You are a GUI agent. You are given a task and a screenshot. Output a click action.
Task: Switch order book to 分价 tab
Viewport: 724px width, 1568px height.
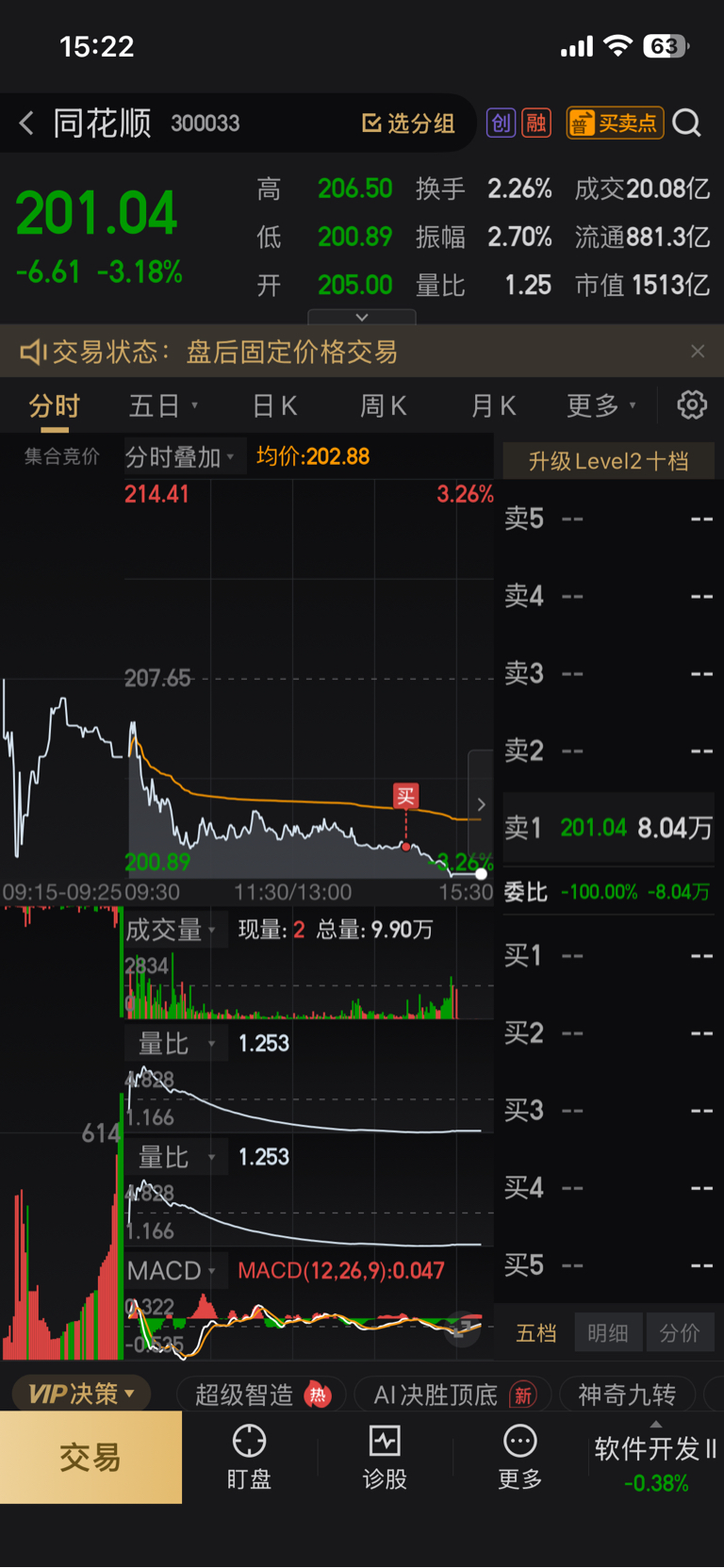click(x=680, y=1332)
